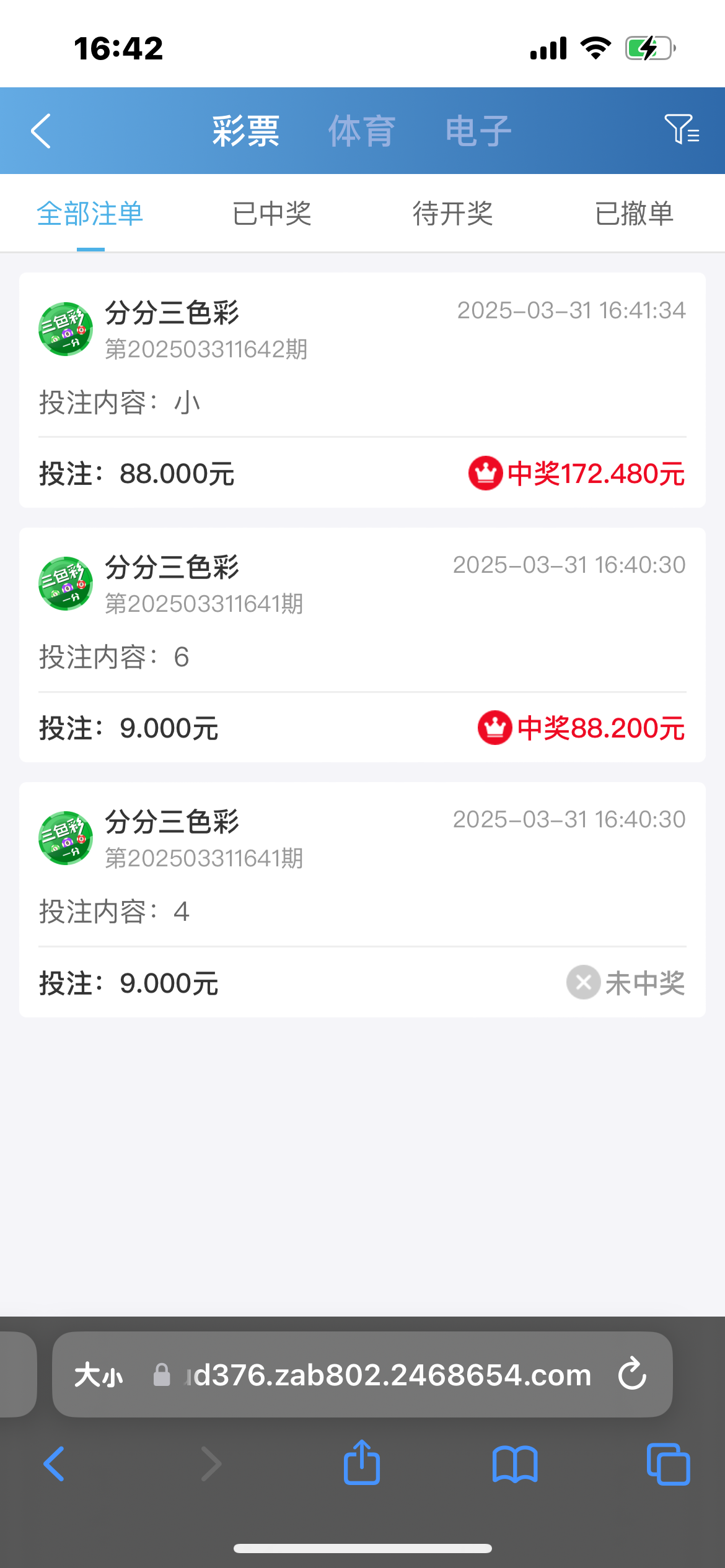Show the 待开奖 bets
The image size is (725, 1568).
(453, 214)
